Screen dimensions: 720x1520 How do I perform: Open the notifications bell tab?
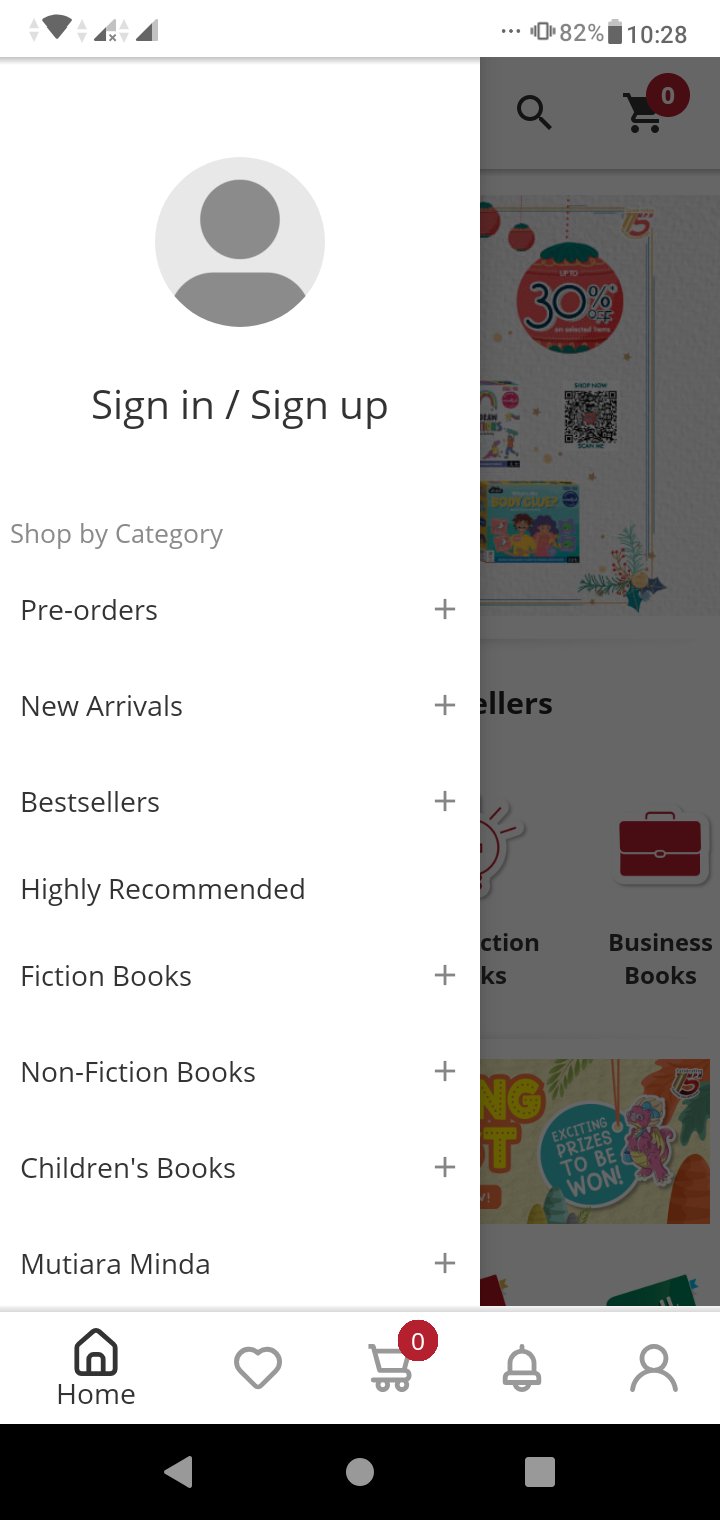point(522,1368)
